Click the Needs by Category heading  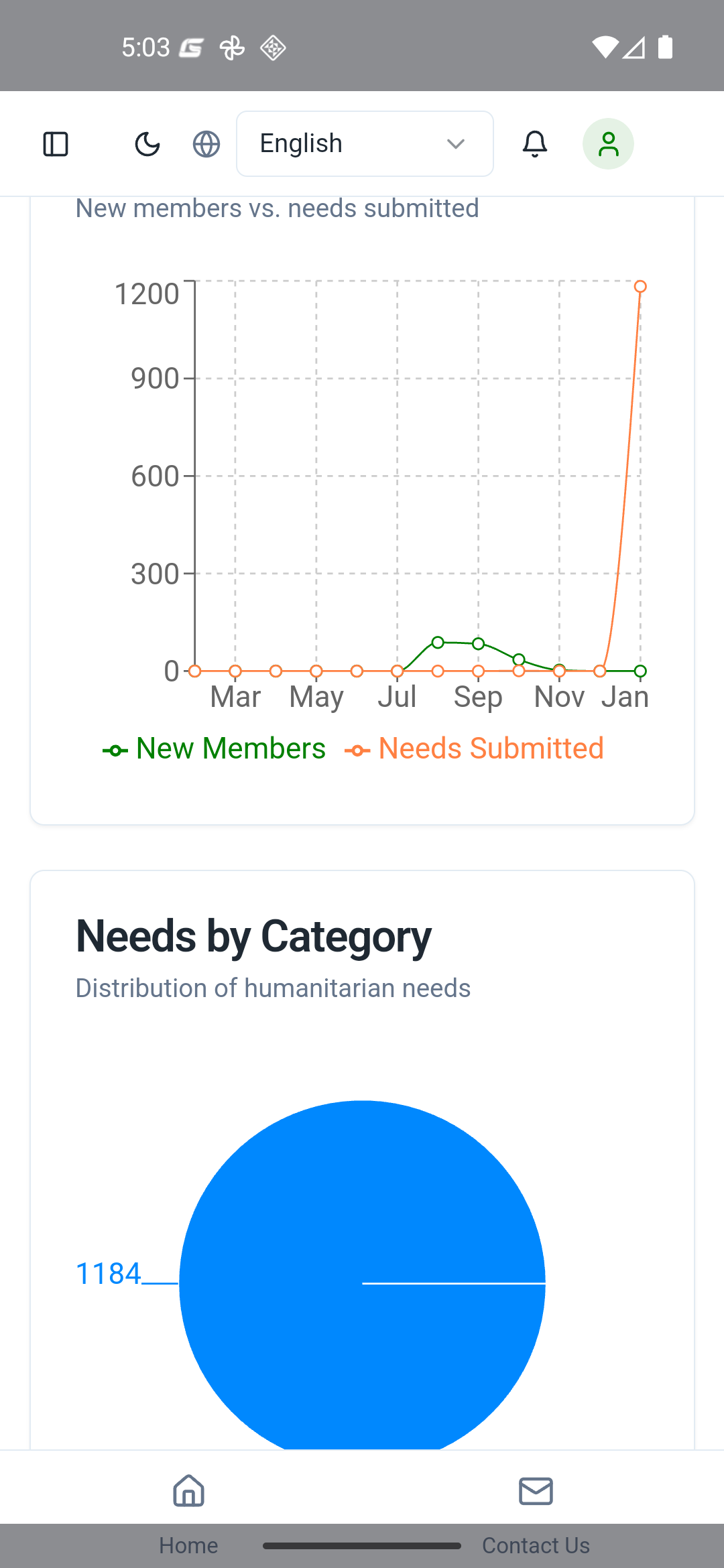pyautogui.click(x=253, y=935)
